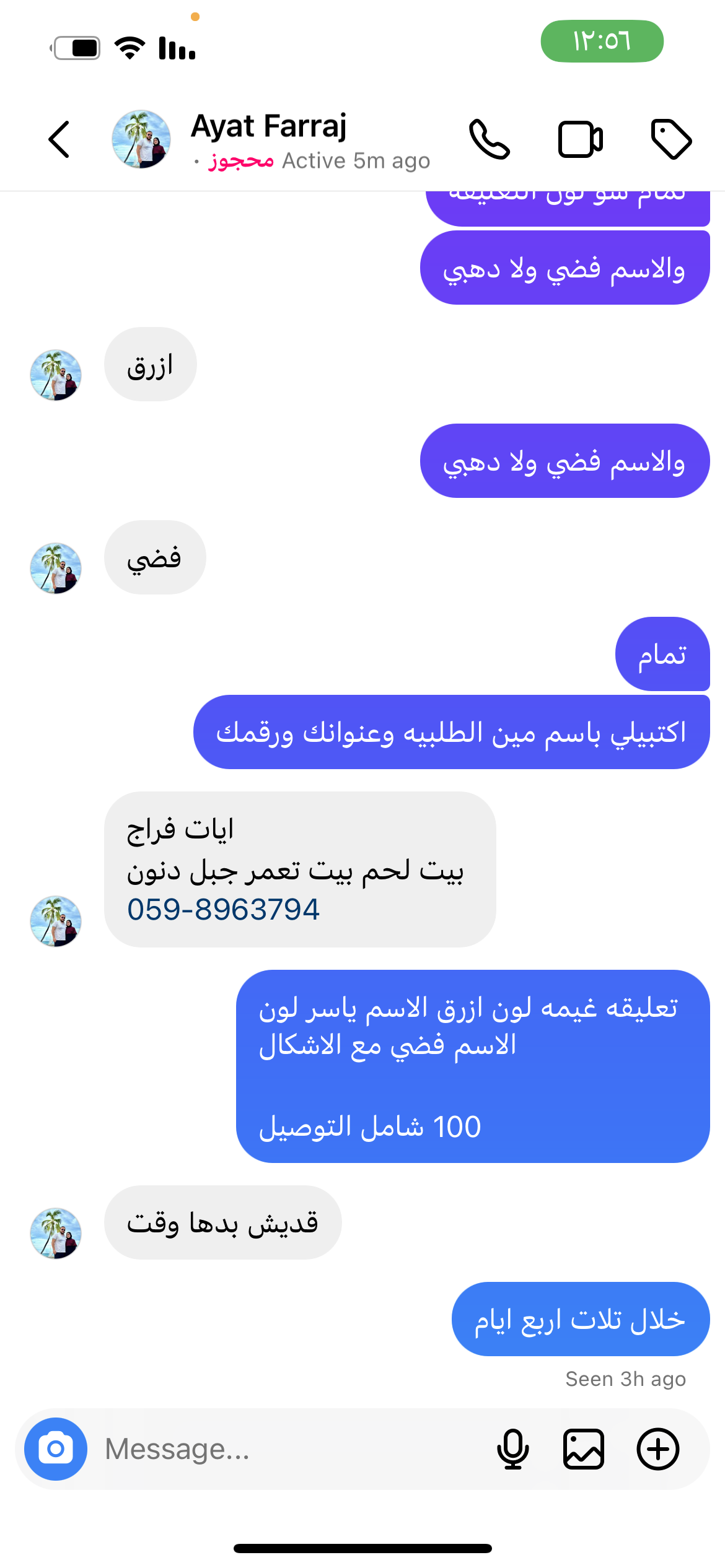Open the camera from the message bar

[x=56, y=1449]
